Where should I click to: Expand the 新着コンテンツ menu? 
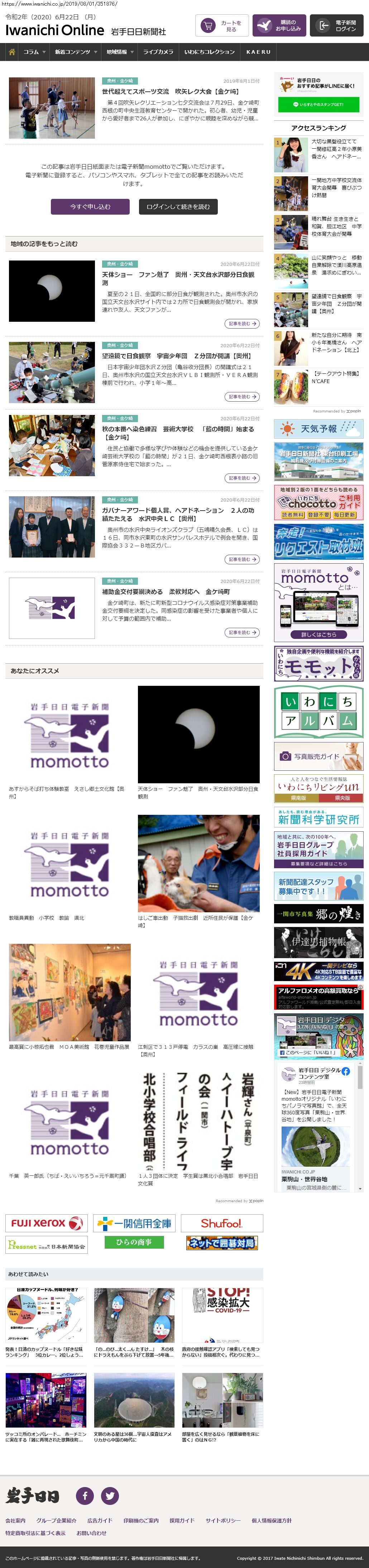[x=76, y=52]
